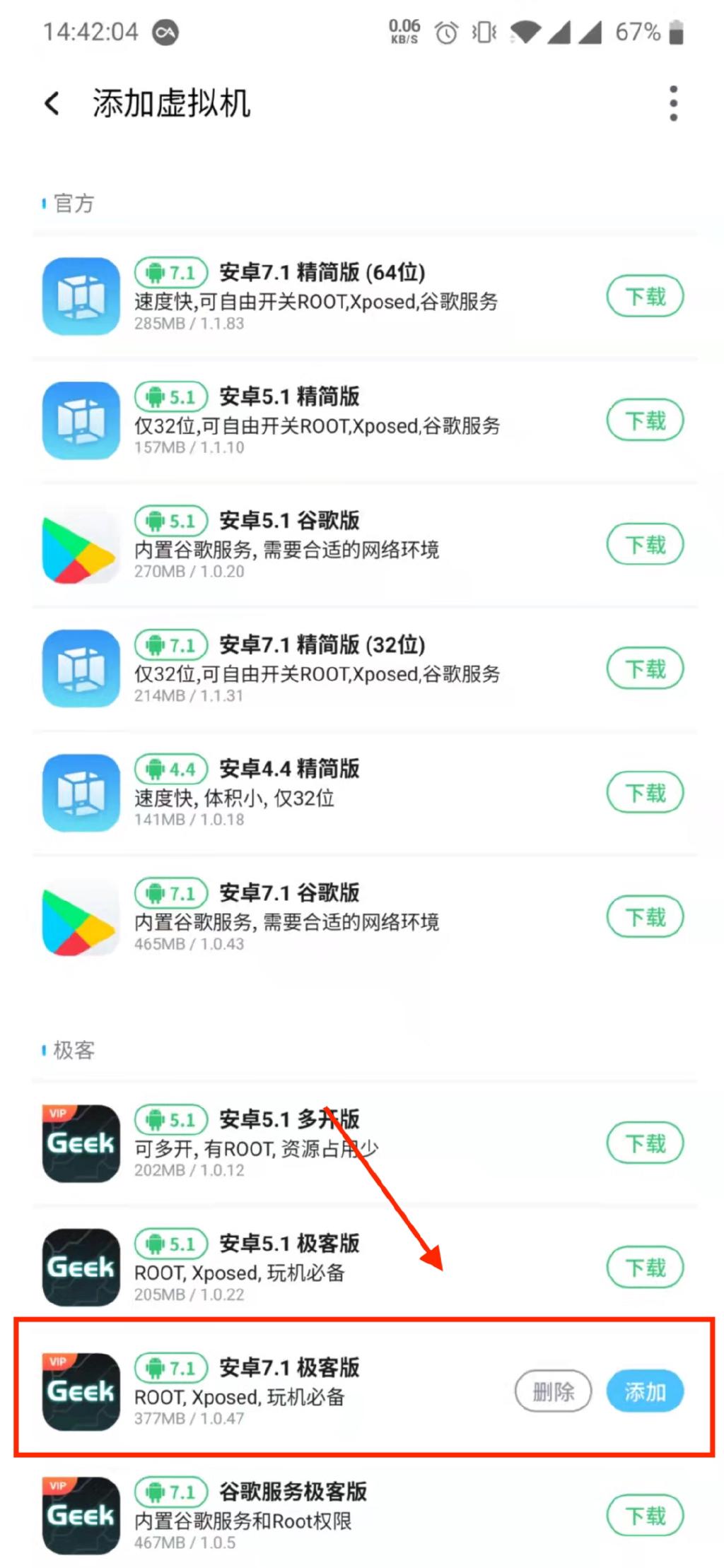The height and width of the screenshot is (1568, 724).
Task: Tap the 7.1 Android version badge on first entry
Action: [x=170, y=272]
